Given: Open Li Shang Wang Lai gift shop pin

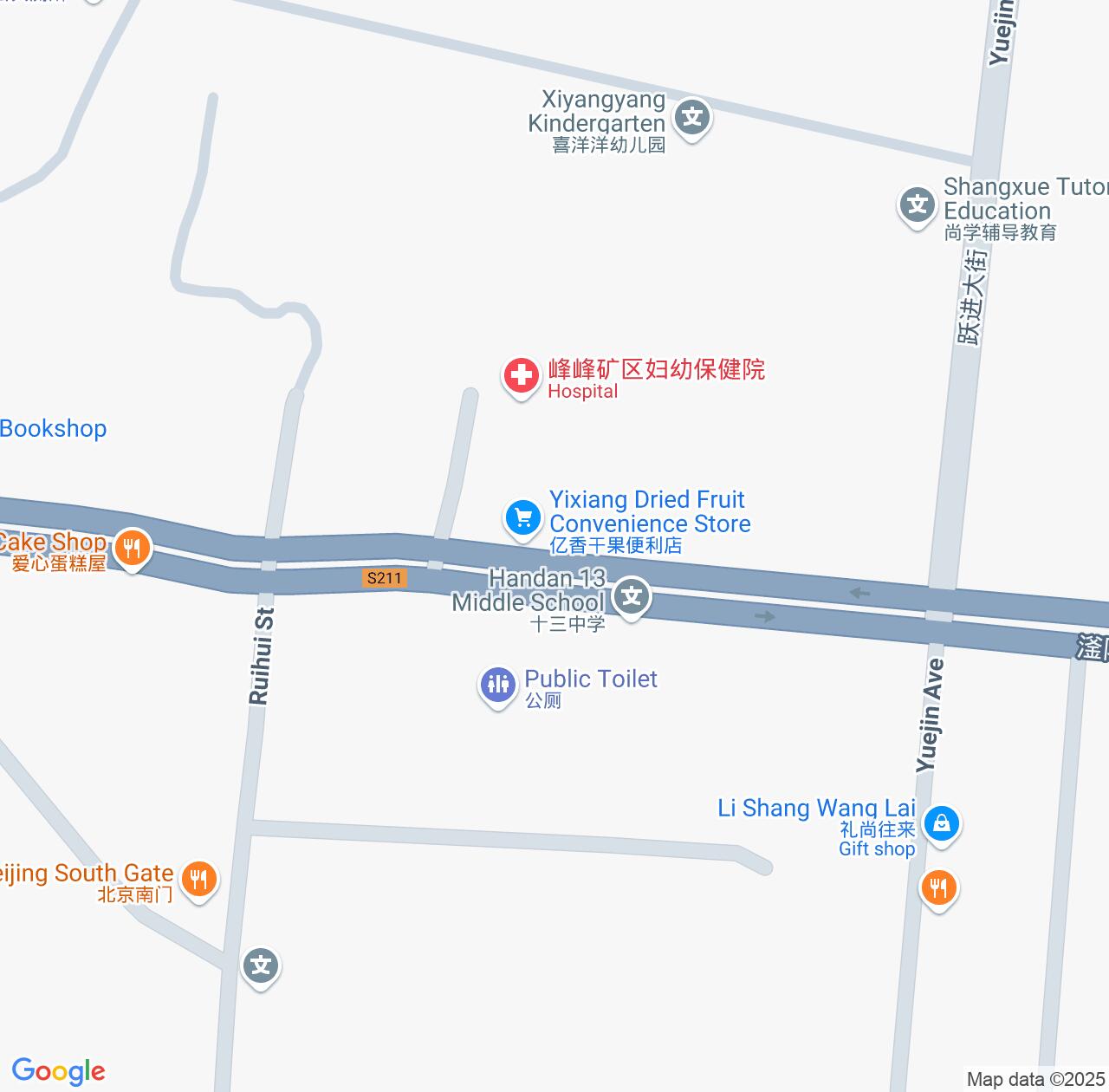Looking at the screenshot, I should 941,822.
